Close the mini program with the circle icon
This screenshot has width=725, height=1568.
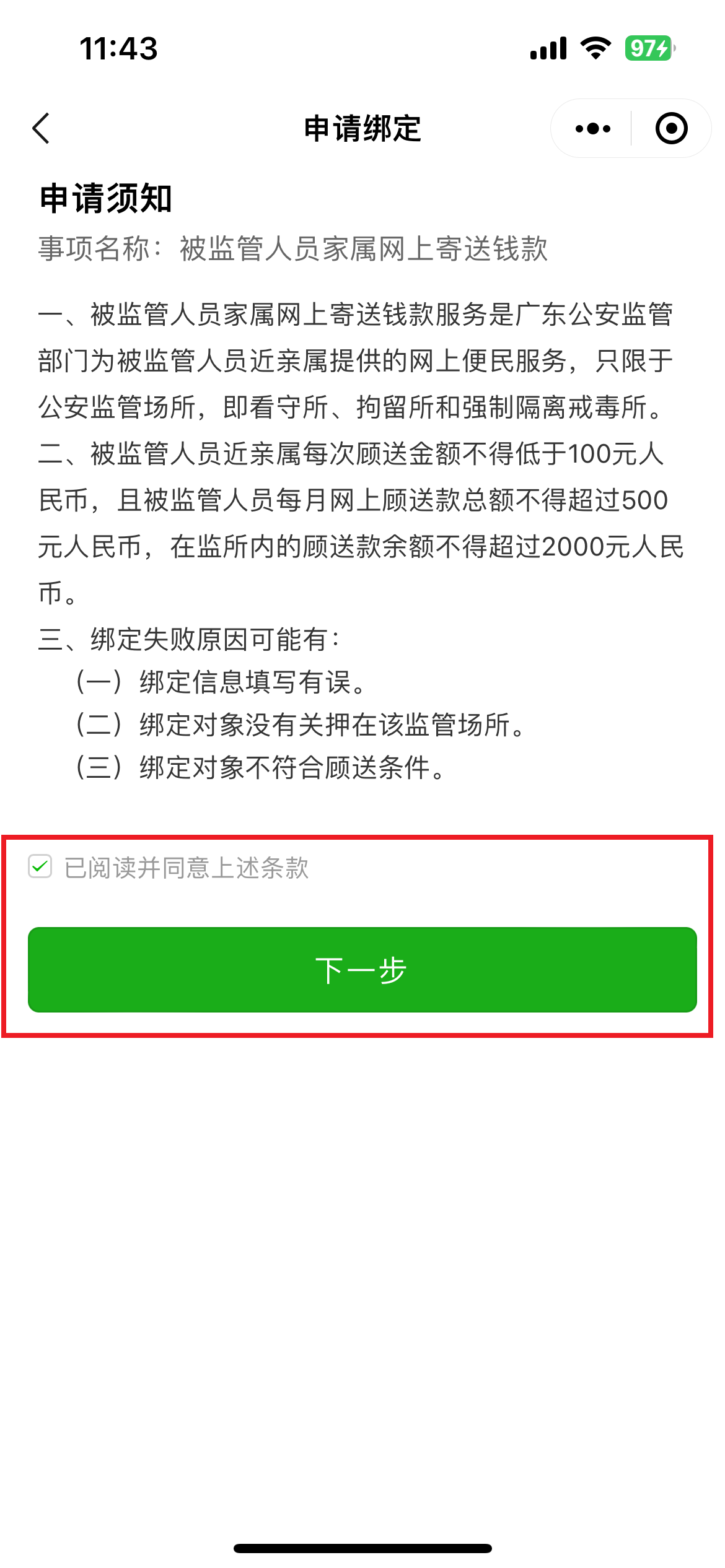pos(671,129)
